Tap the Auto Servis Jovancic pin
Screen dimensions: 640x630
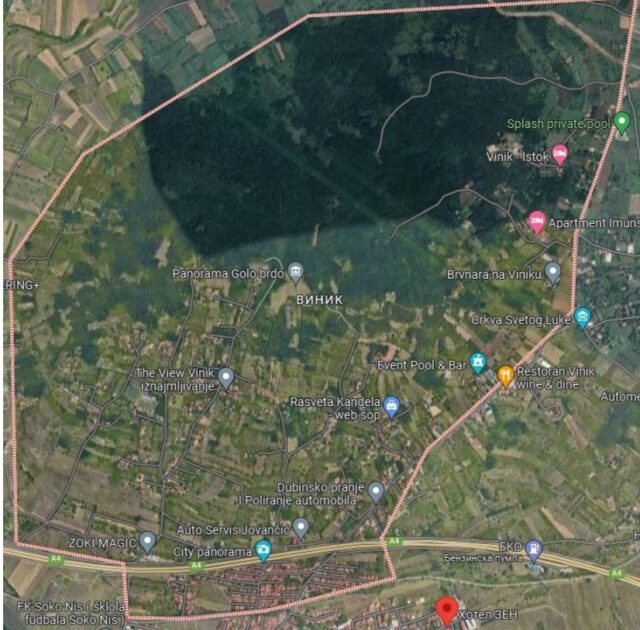click(x=300, y=526)
